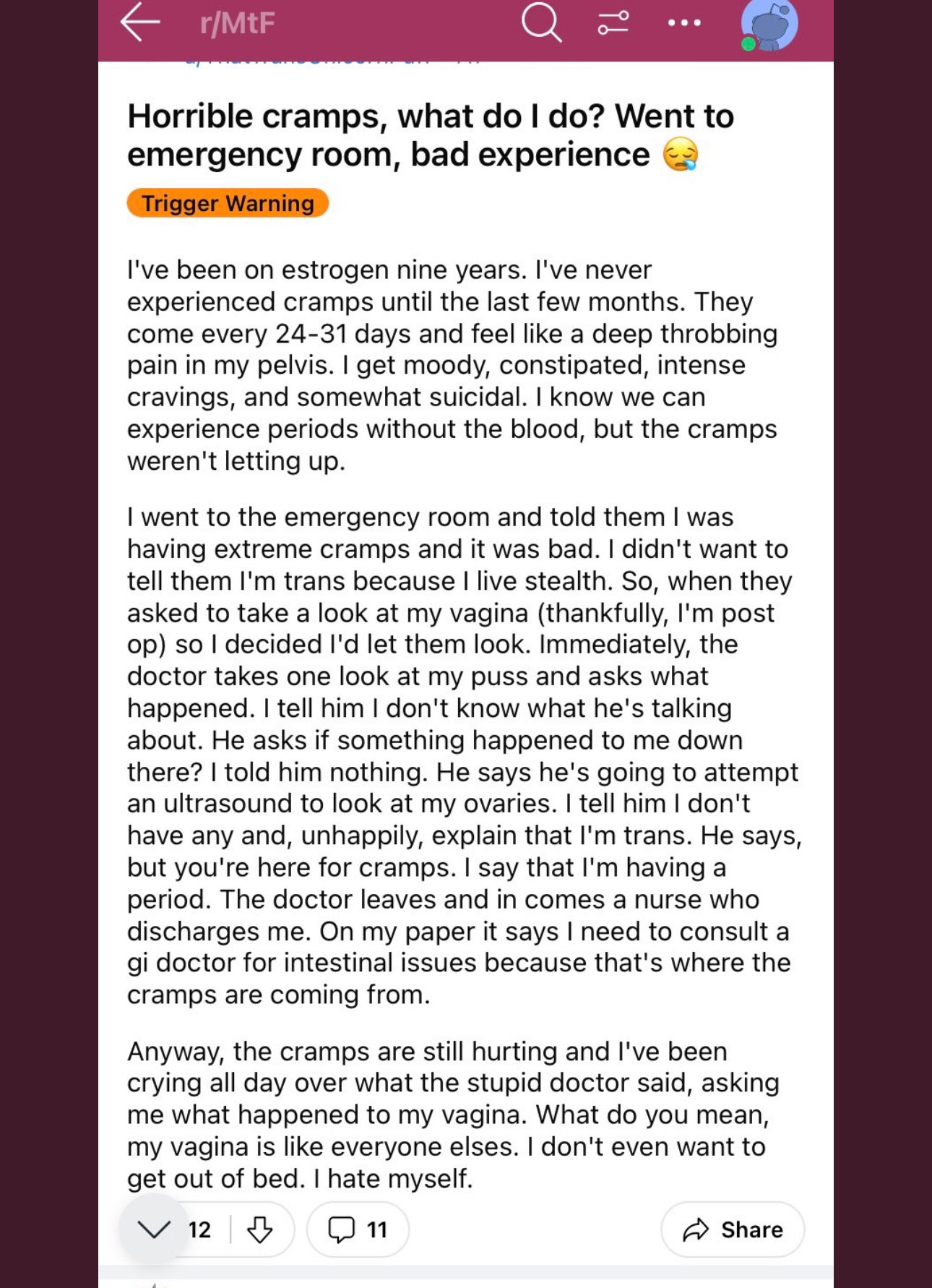Downvote this post

(259, 1229)
